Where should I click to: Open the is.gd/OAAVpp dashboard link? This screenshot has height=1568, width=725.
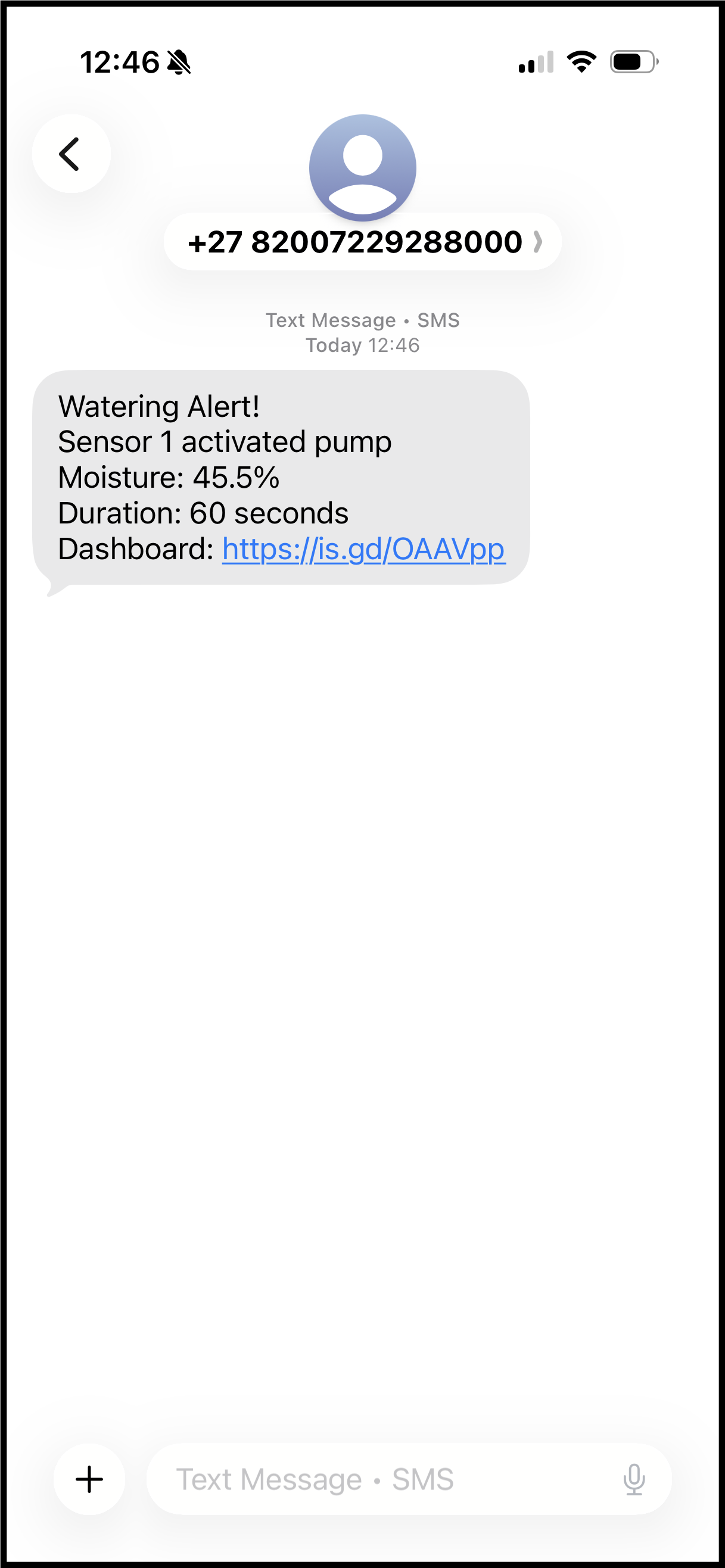(363, 549)
